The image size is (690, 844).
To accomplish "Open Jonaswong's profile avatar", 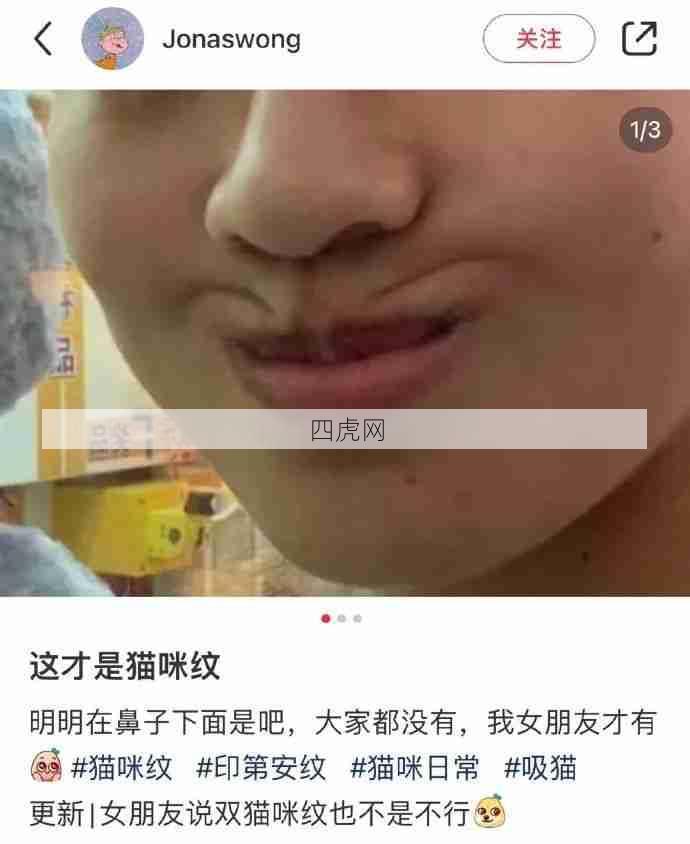I will (112, 39).
